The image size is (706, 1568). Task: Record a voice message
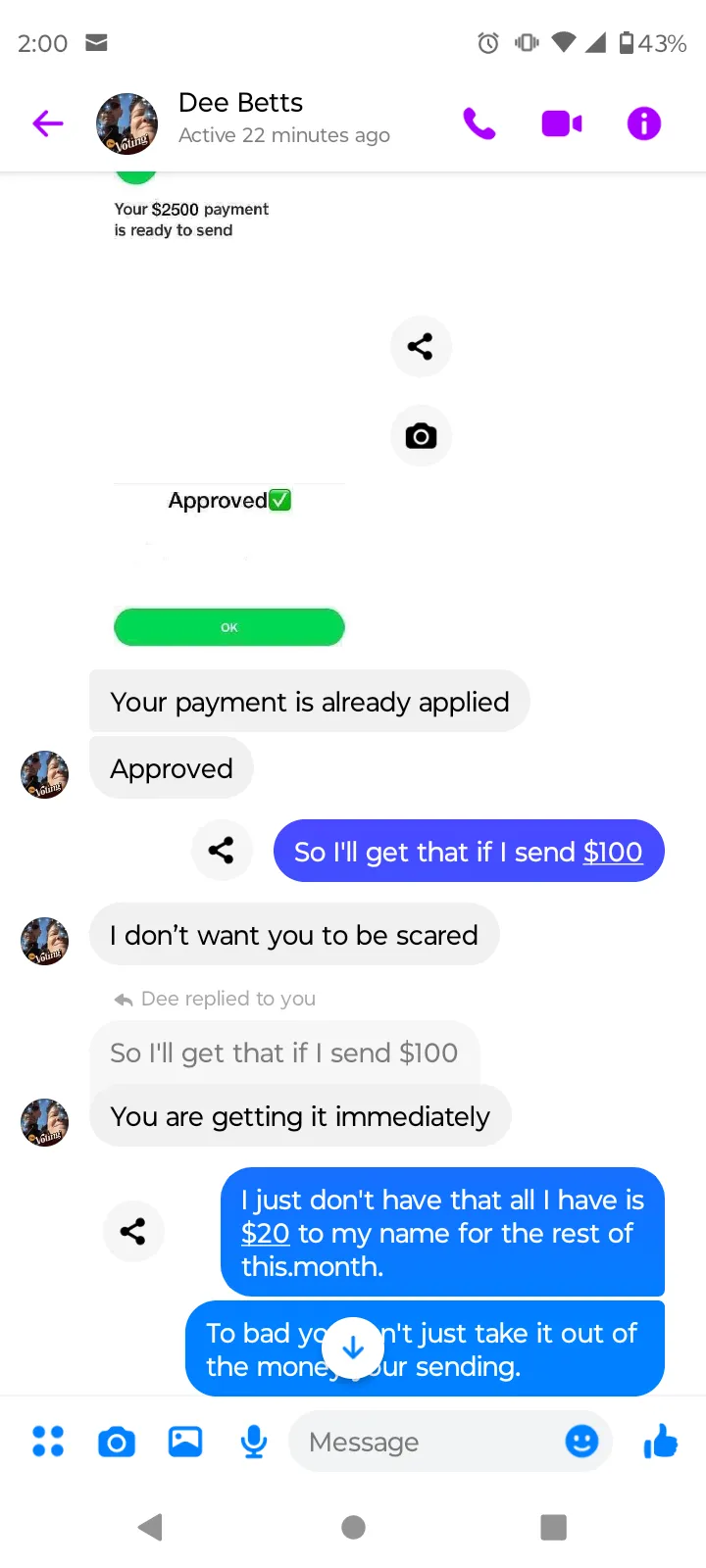(254, 1442)
